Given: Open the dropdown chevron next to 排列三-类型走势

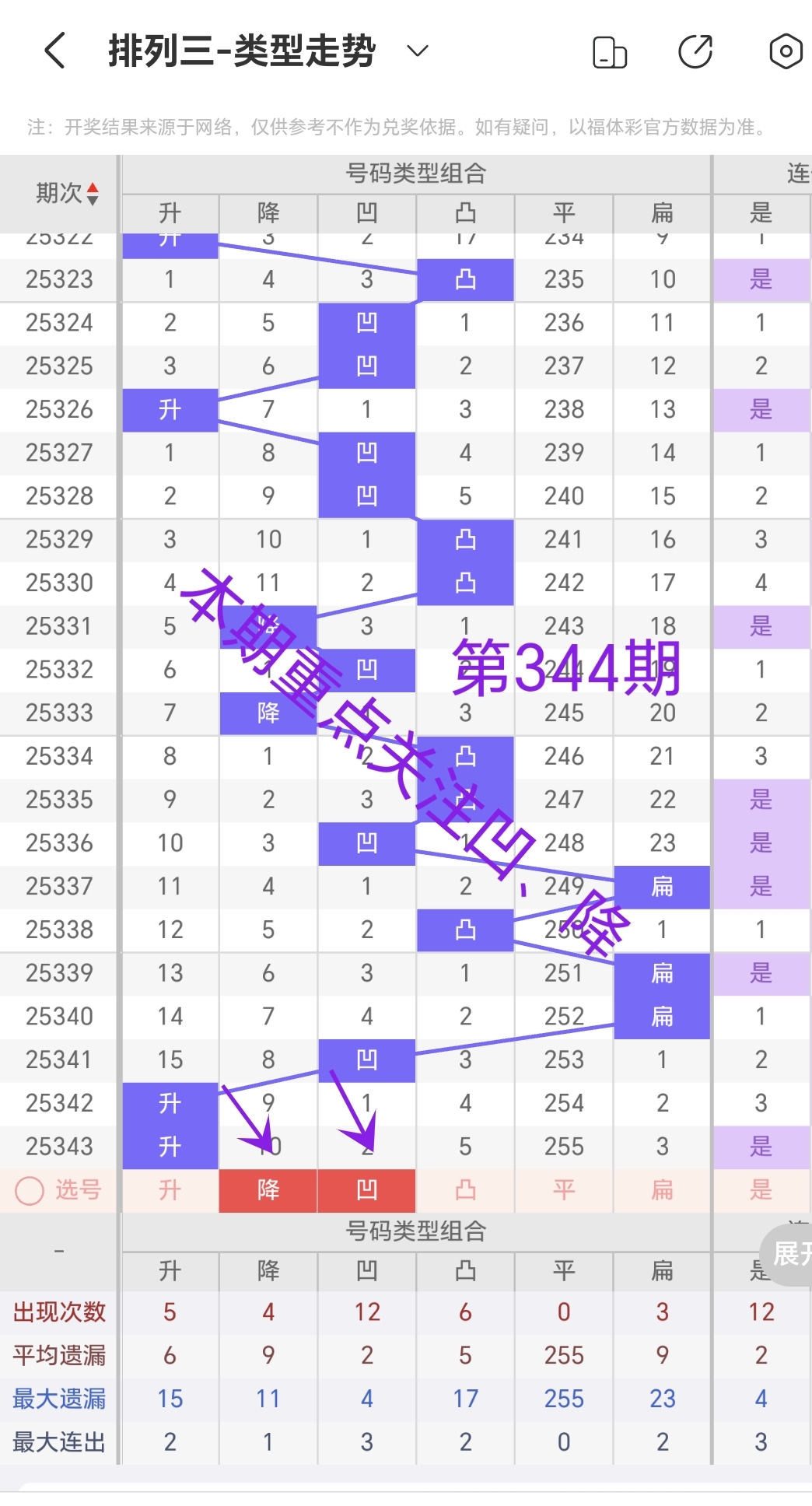Looking at the screenshot, I should pyautogui.click(x=416, y=51).
